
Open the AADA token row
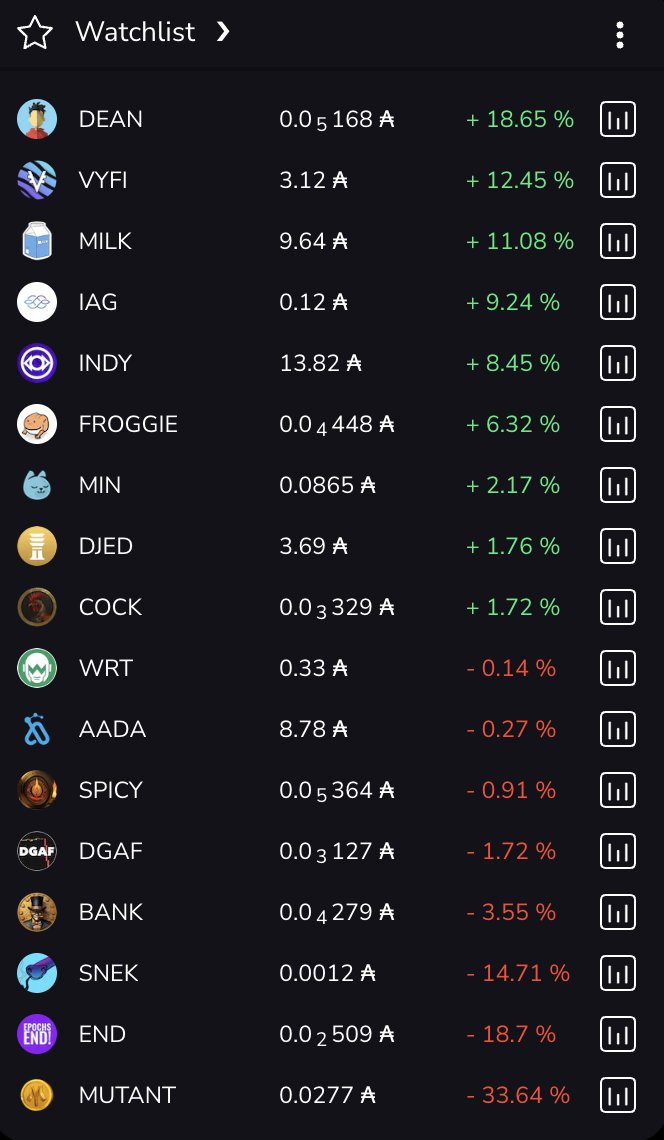pyautogui.click(x=332, y=729)
